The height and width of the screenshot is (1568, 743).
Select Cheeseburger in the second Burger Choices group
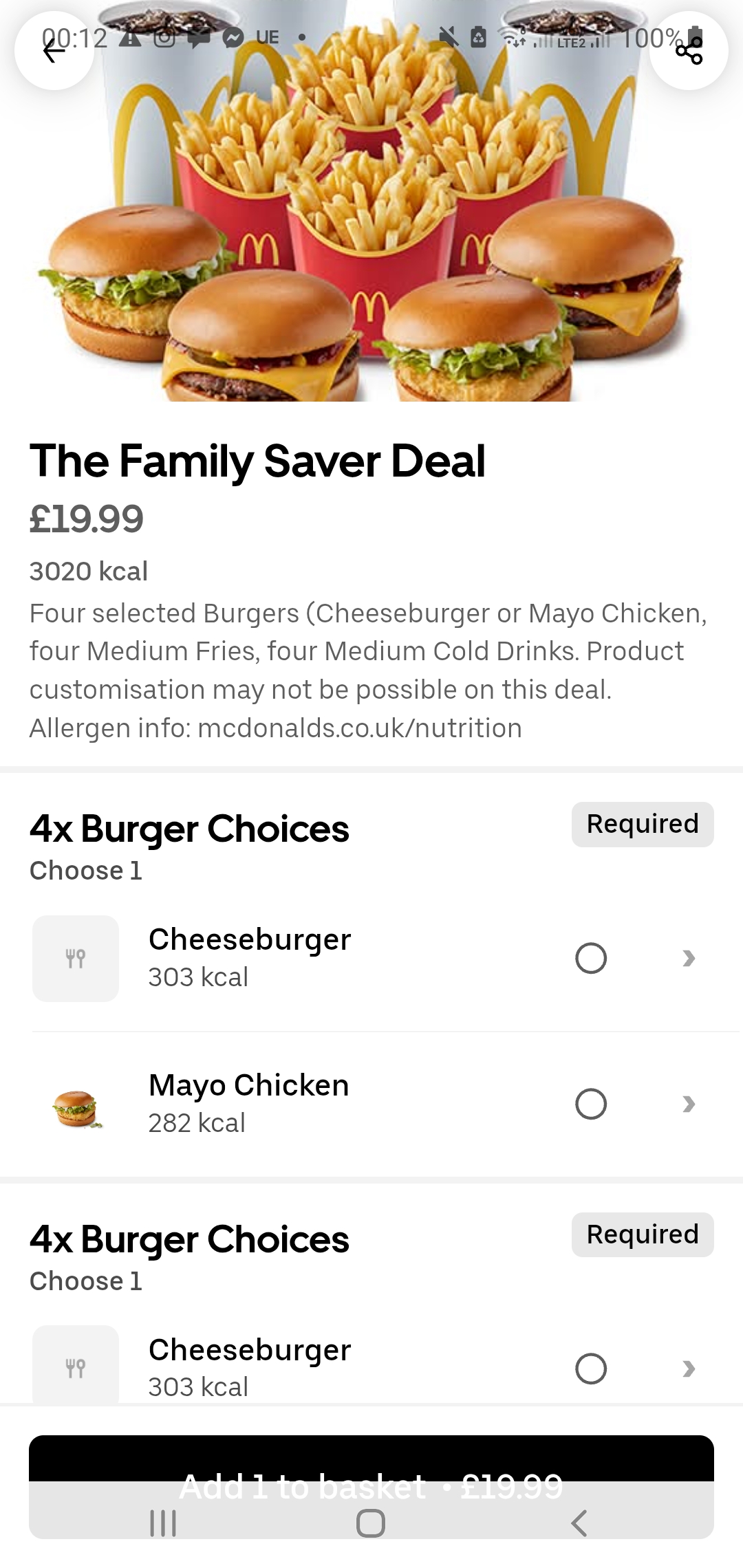point(590,1368)
